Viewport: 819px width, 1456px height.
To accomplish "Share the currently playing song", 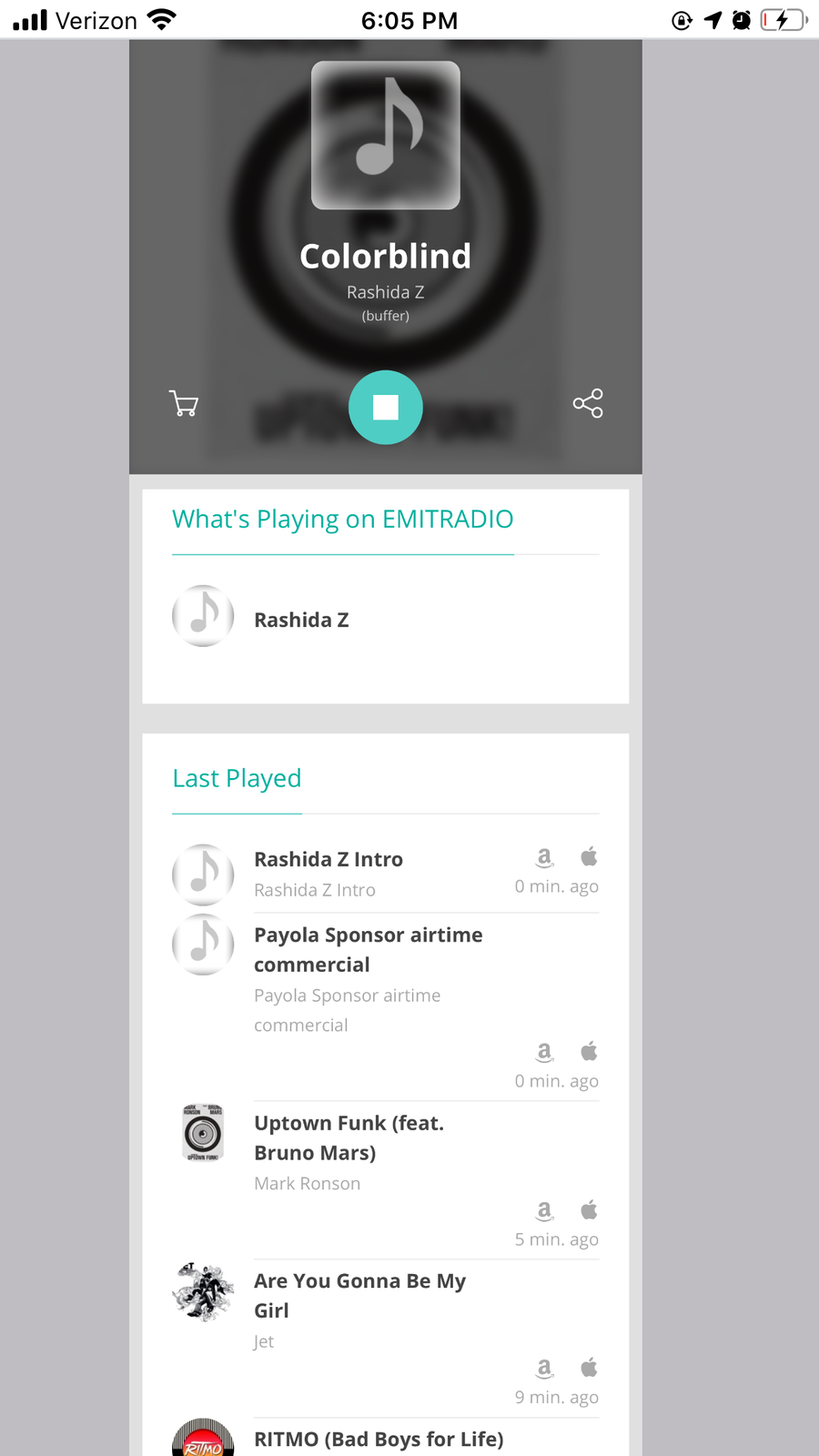I will tap(588, 403).
